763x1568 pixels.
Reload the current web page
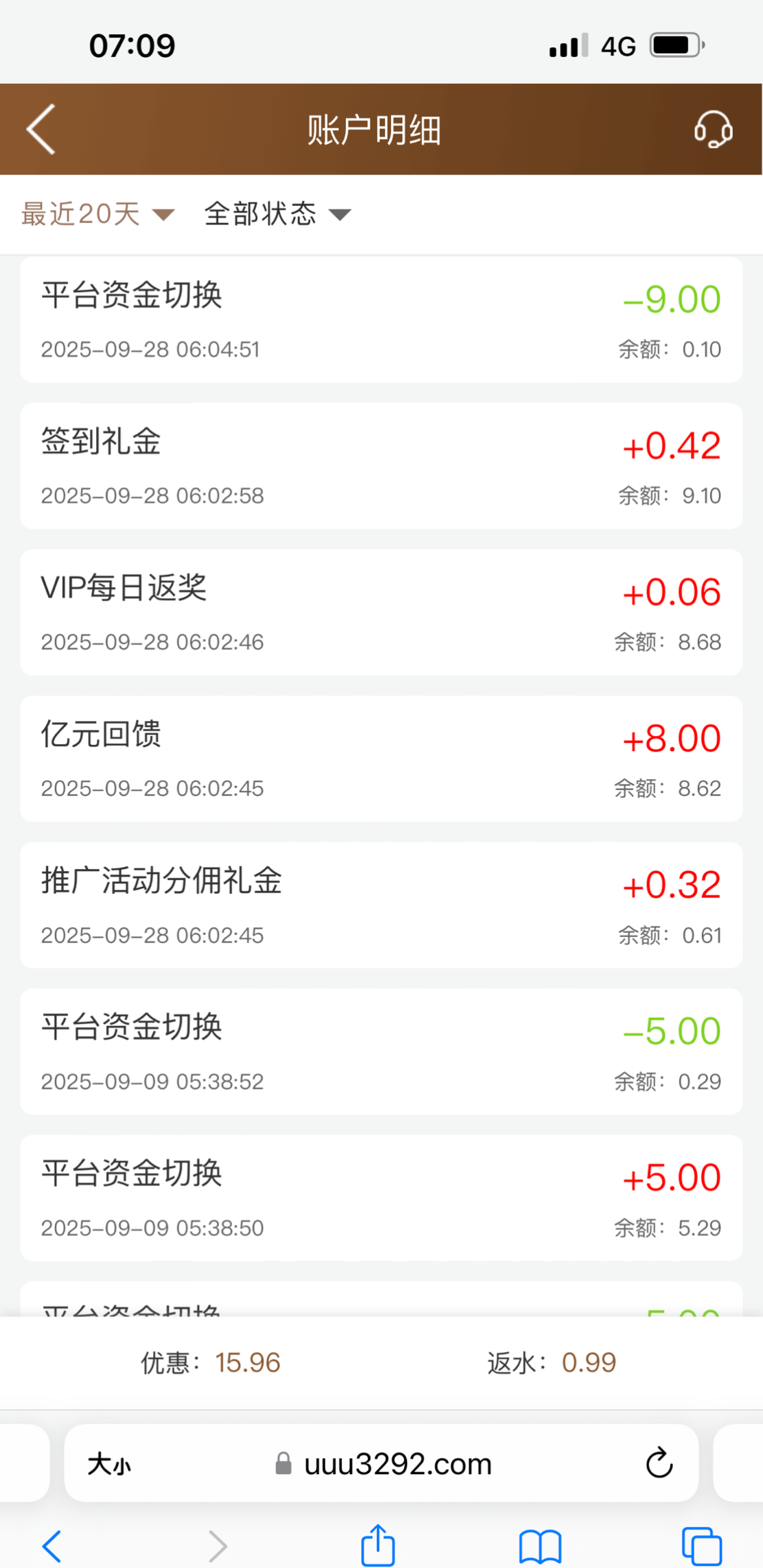coord(659,1464)
